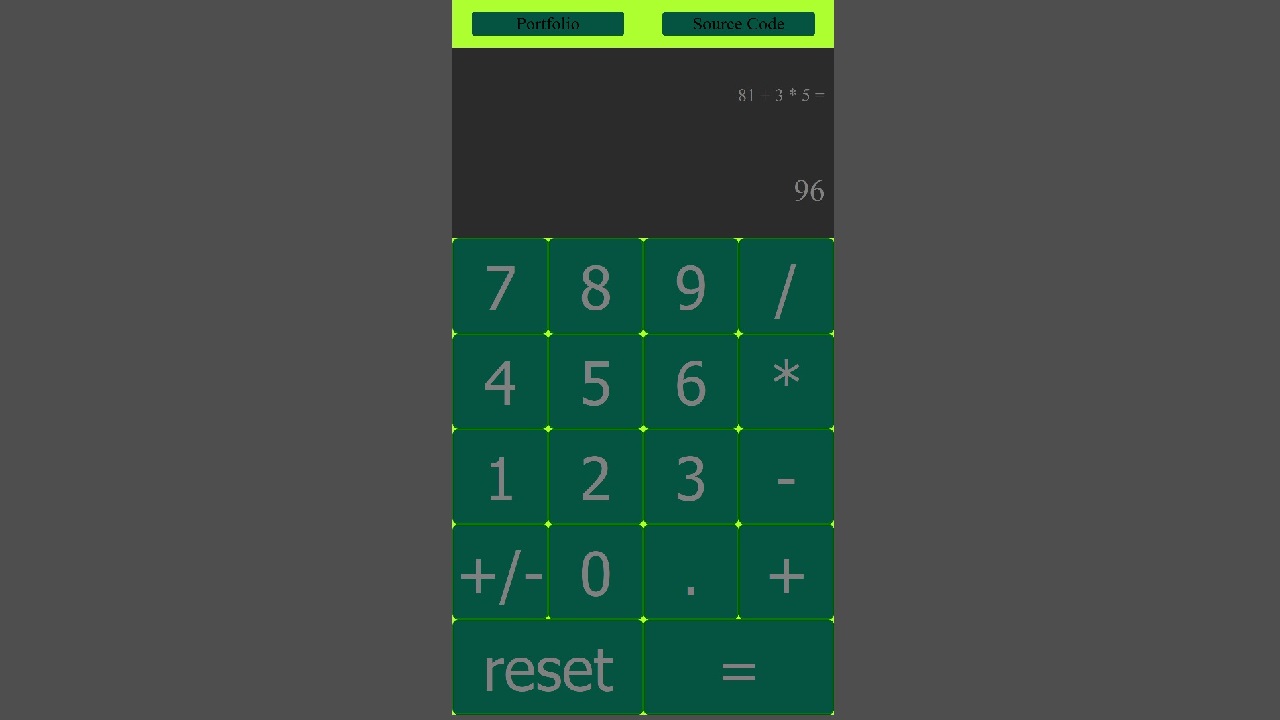The width and height of the screenshot is (1280, 720).
Task: Open the Source Code link
Action: [738, 24]
